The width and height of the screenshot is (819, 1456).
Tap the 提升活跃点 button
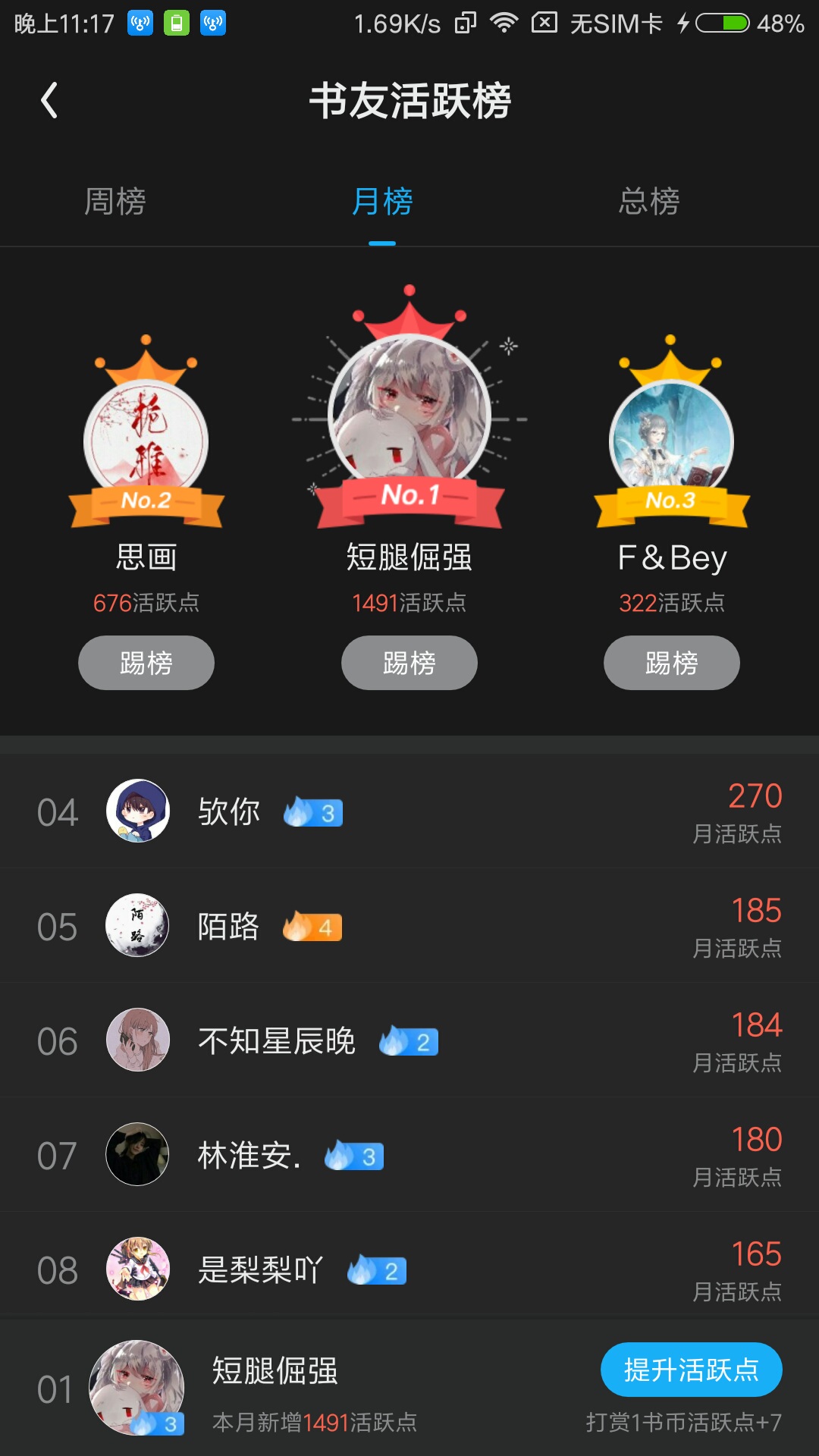(x=692, y=1370)
